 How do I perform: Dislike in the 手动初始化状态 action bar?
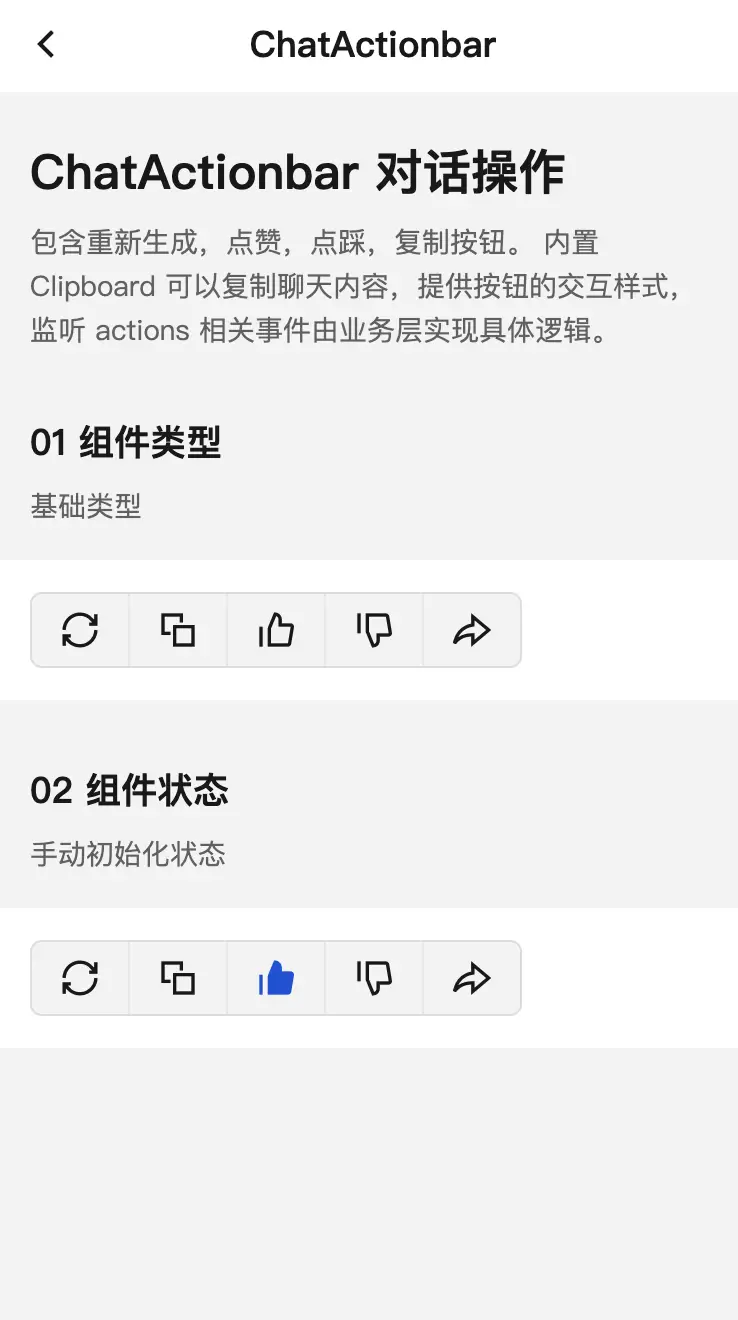pos(374,978)
